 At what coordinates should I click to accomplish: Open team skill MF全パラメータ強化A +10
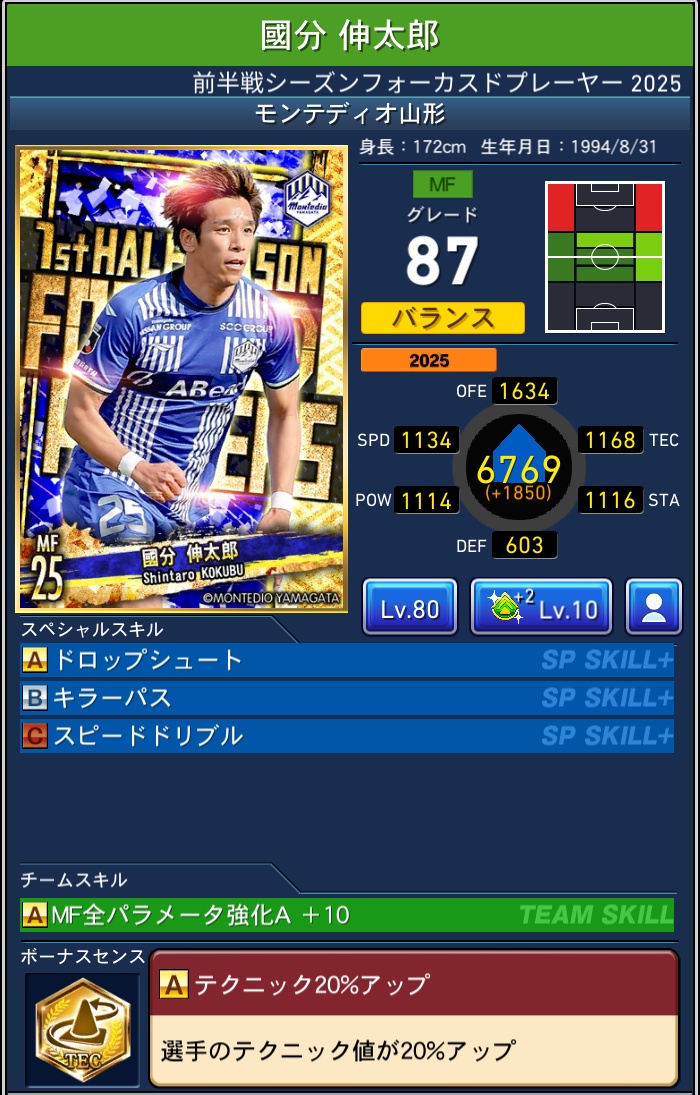point(346,914)
